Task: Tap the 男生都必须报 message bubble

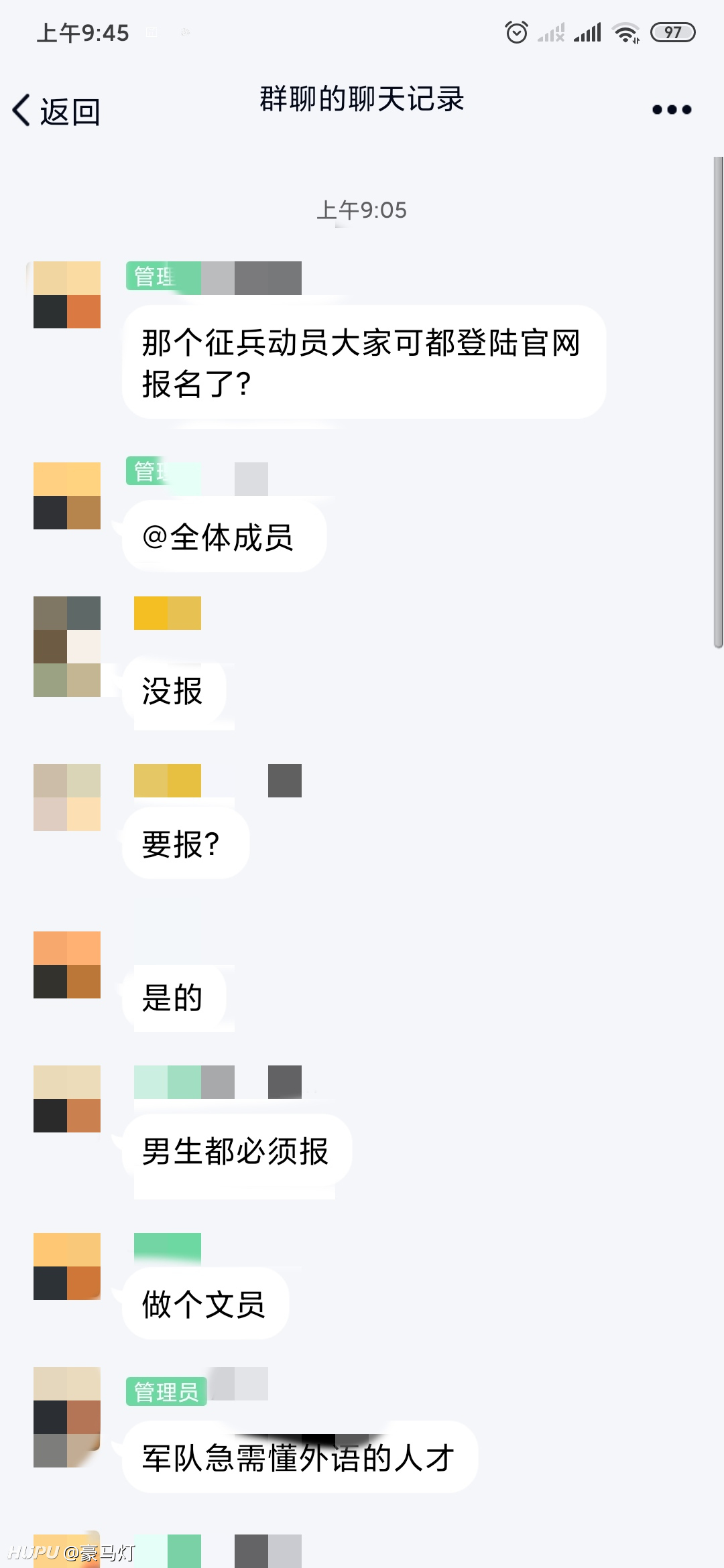Action: click(x=237, y=1151)
